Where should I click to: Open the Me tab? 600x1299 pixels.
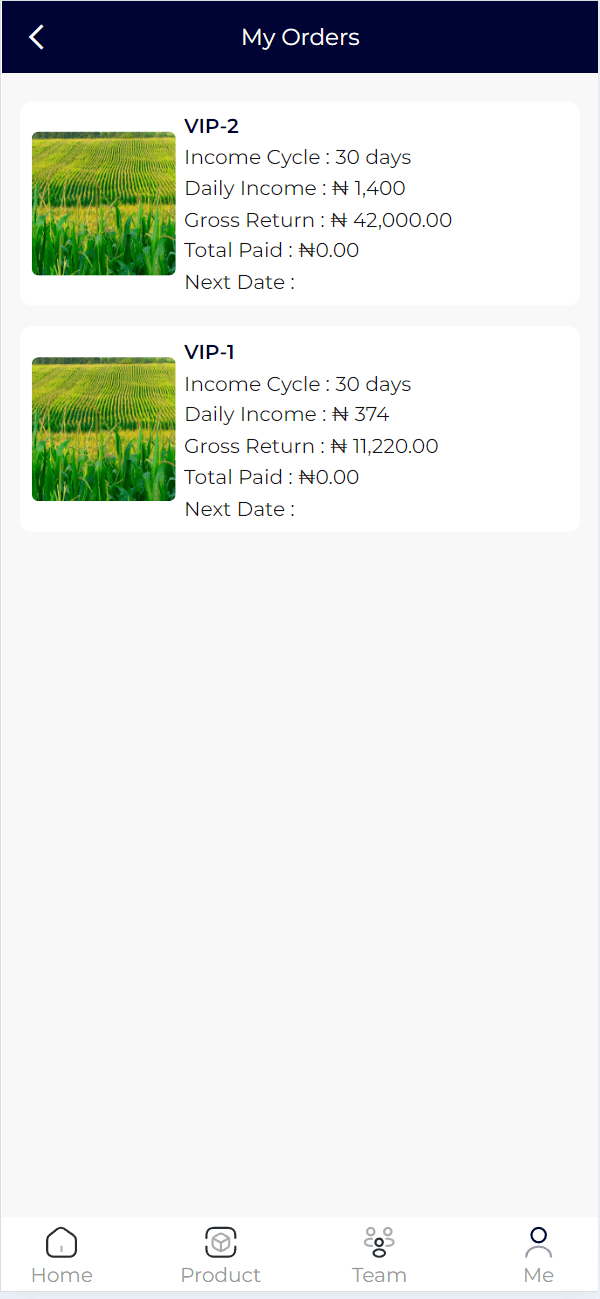(538, 1255)
